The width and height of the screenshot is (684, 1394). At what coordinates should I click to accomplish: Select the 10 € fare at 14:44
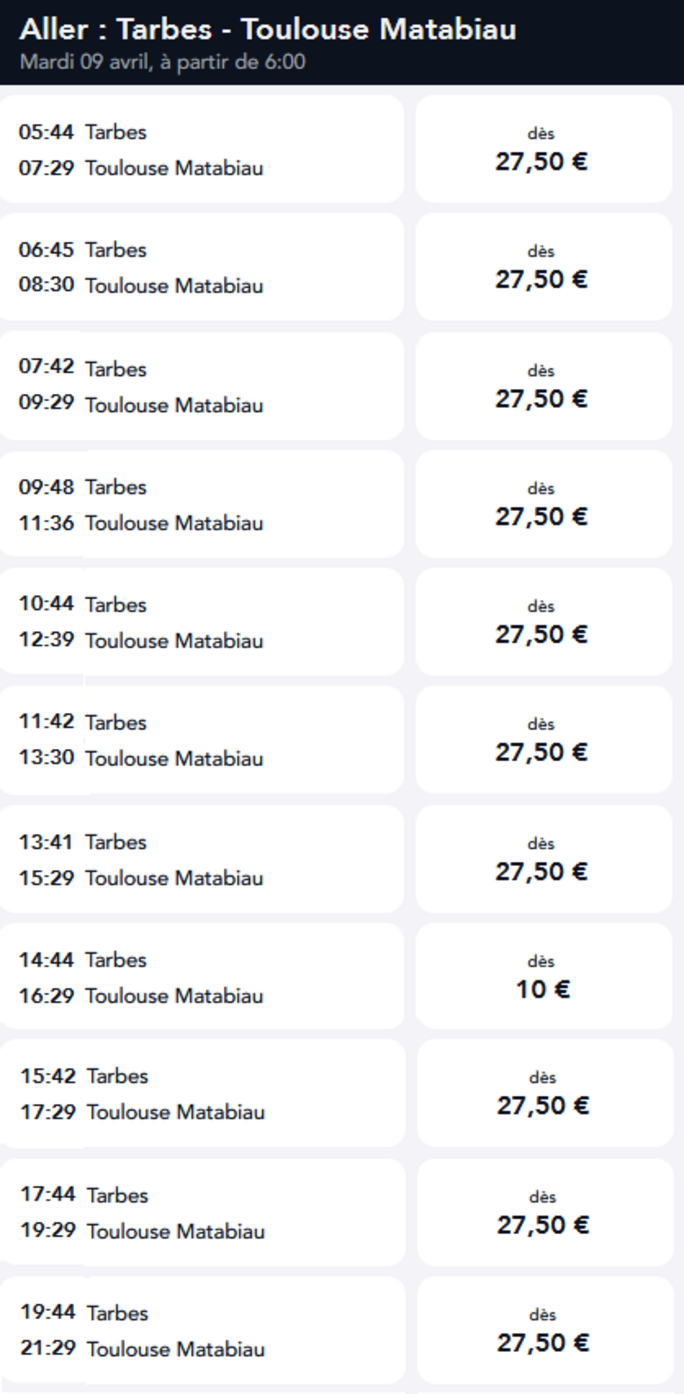click(543, 977)
